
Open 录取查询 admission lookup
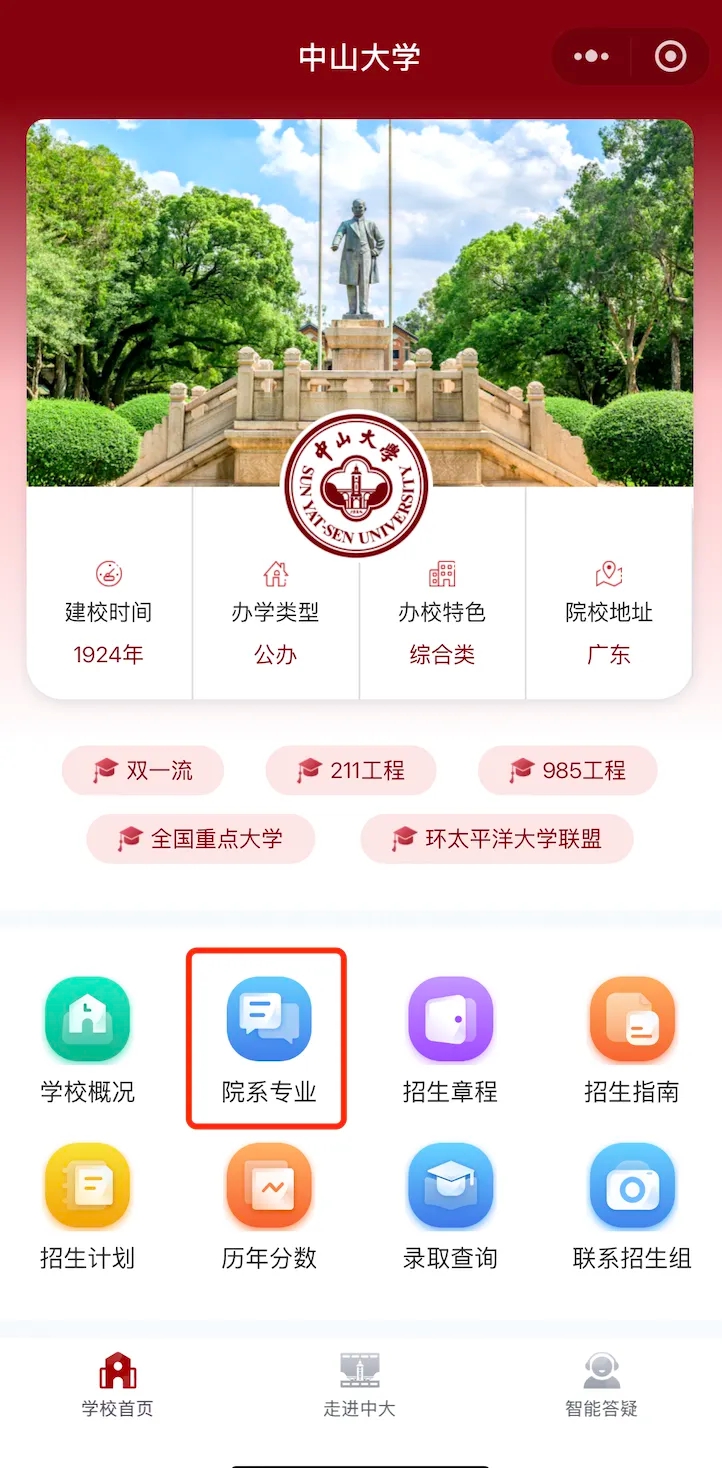click(x=450, y=1204)
